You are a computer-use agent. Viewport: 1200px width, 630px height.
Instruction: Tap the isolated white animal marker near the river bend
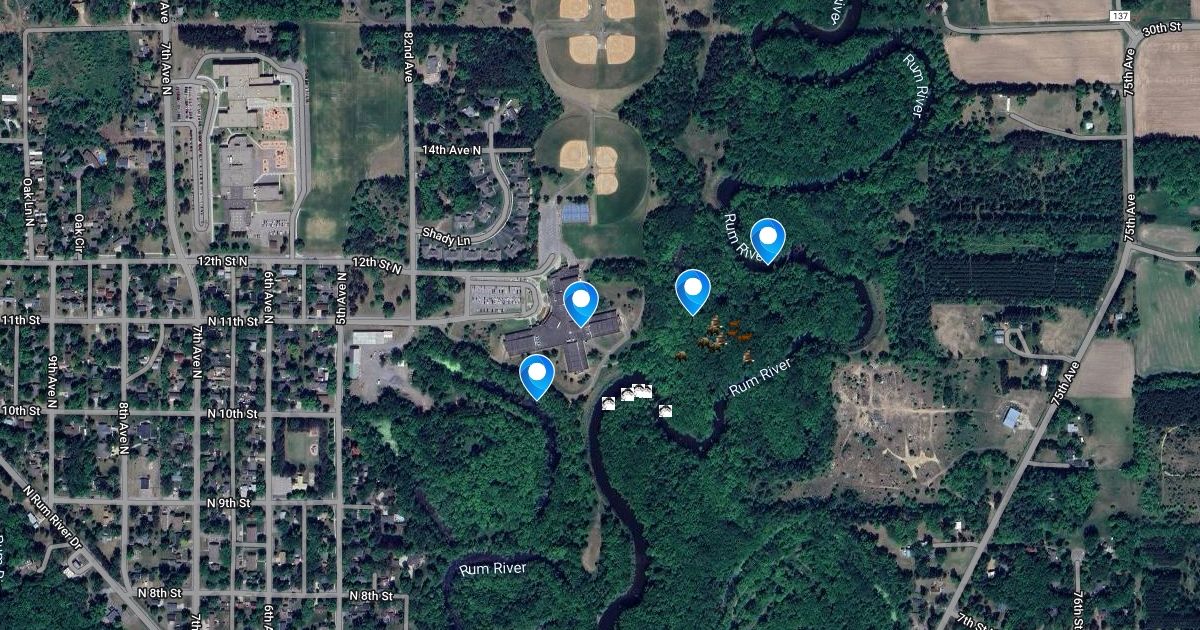point(665,410)
